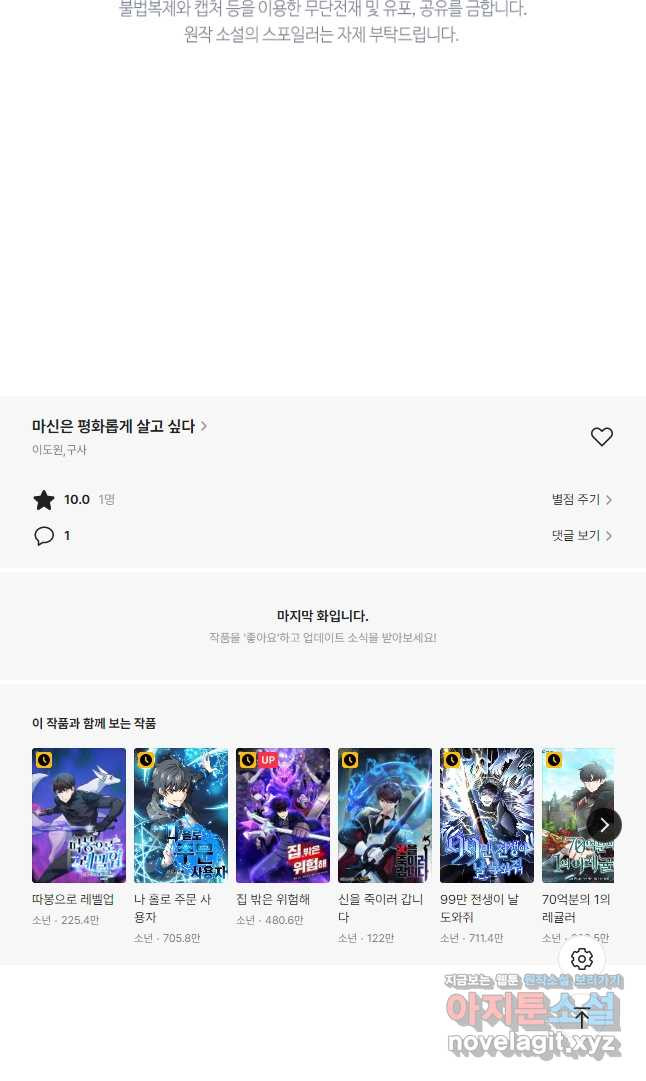Image resolution: width=646 pixels, height=1081 pixels.
Task: Show next recommended titles with the arrow
Action: click(604, 825)
